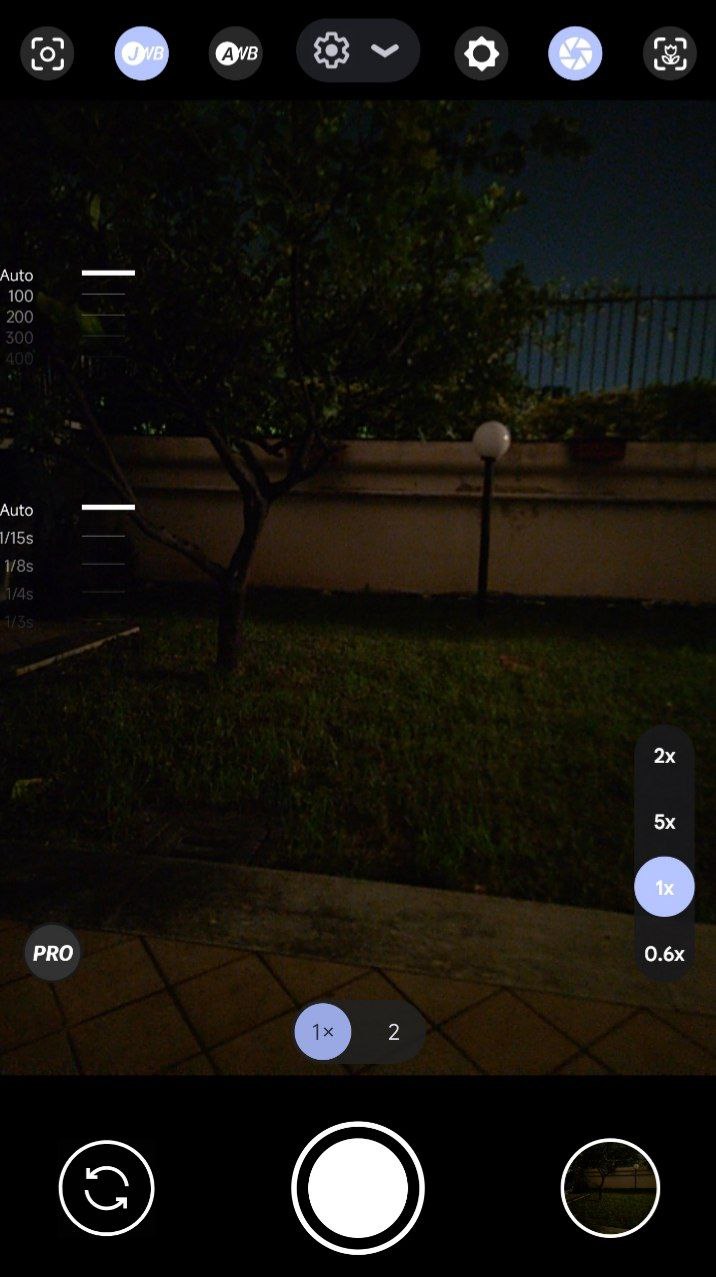716x1277 pixels.
Task: Select the 5x zoom level
Action: 664,822
